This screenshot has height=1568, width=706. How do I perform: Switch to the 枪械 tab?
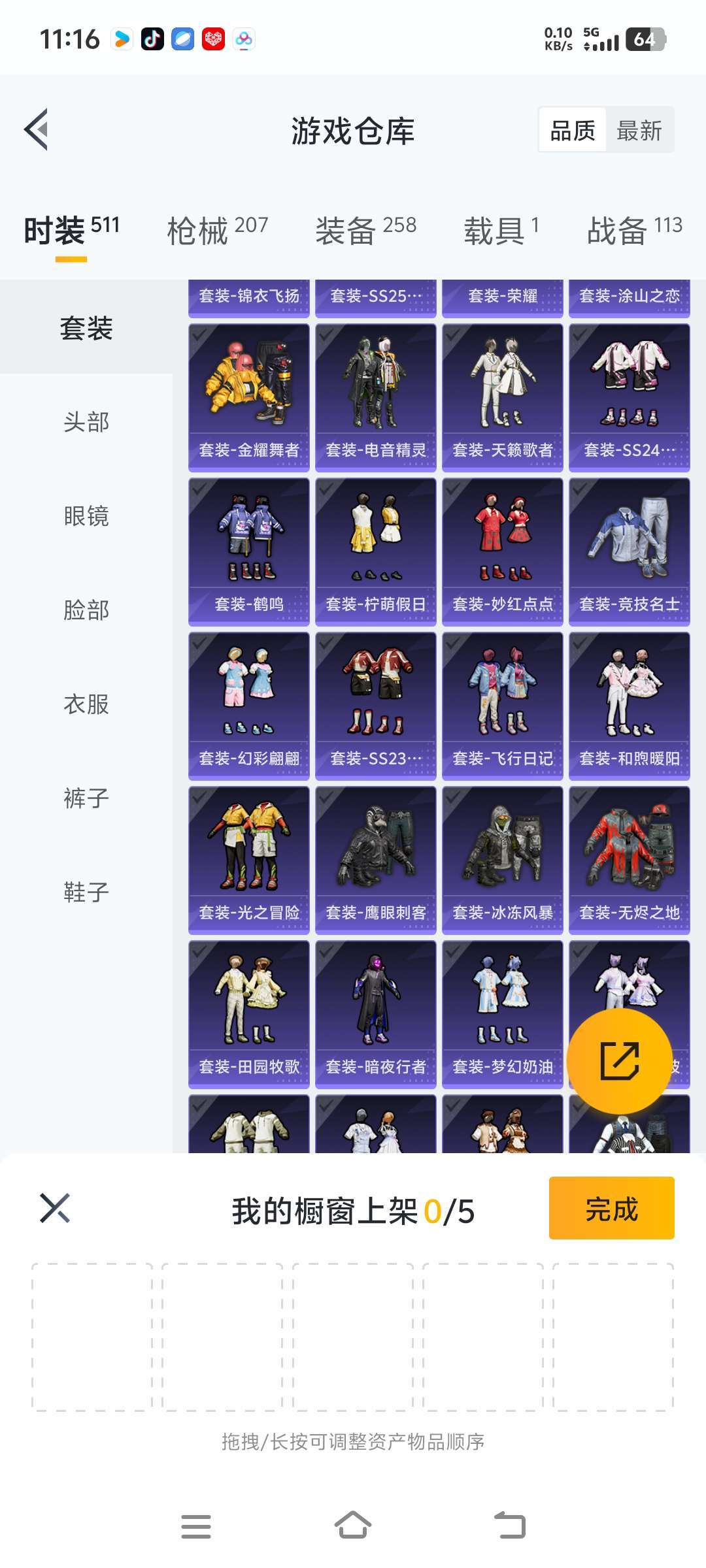pos(218,230)
